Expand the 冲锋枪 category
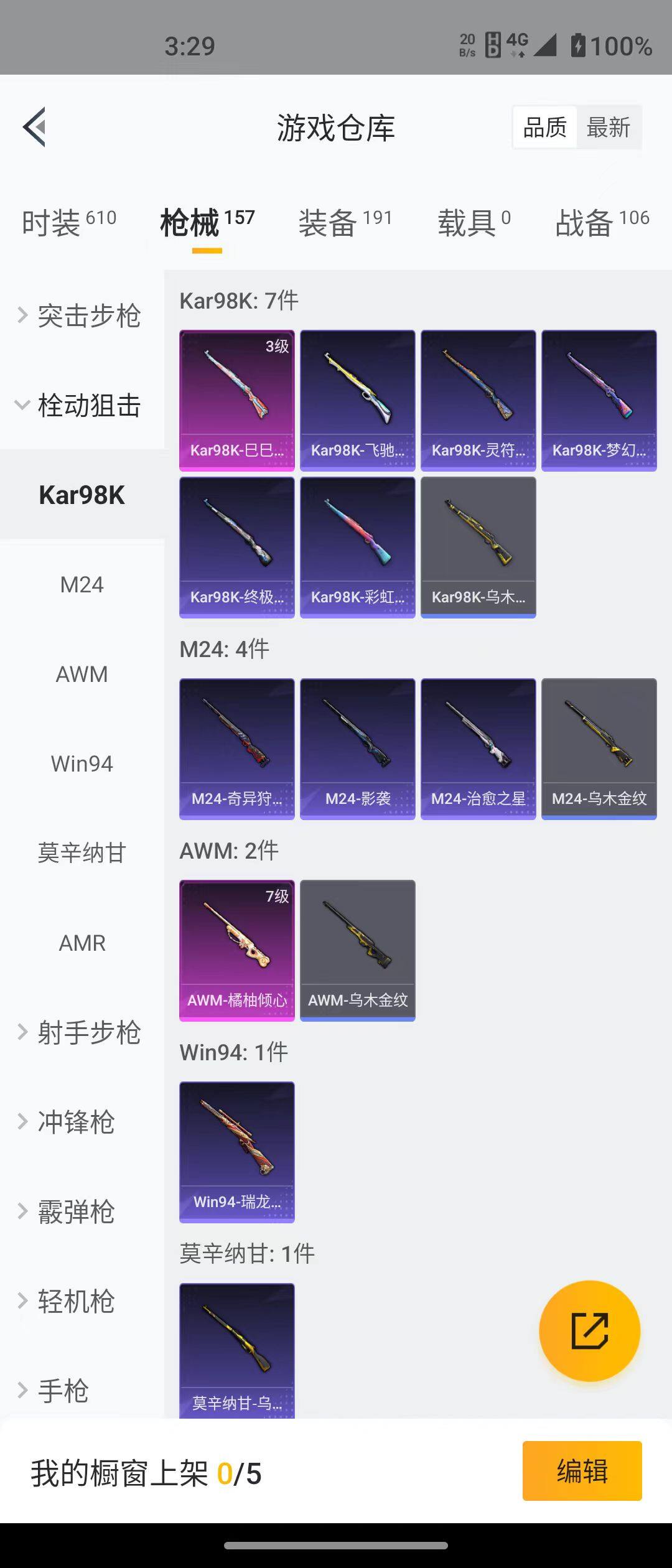 [x=76, y=1122]
